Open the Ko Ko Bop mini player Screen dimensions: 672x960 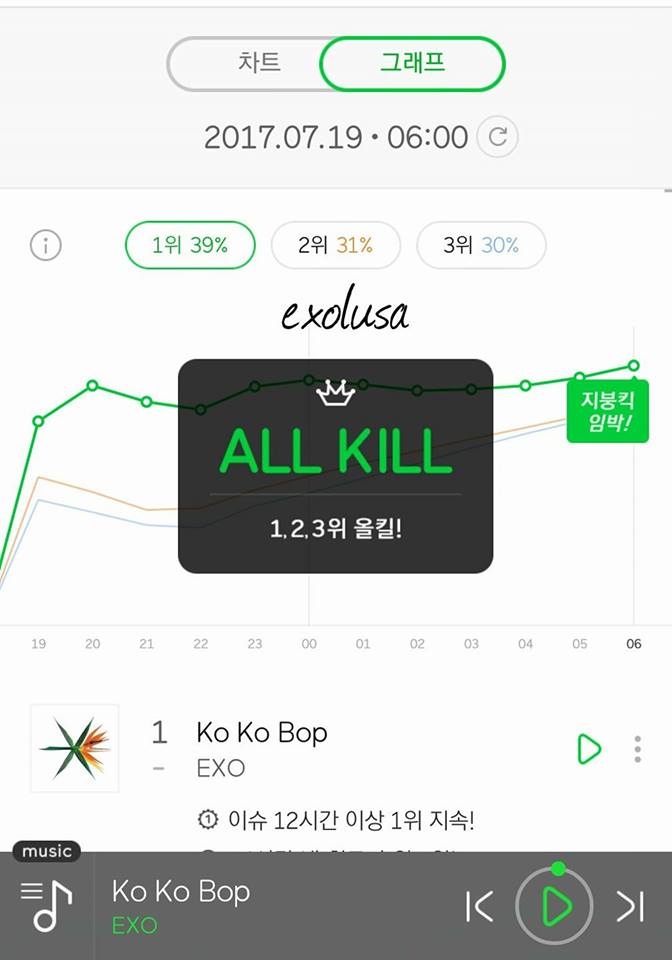coord(250,906)
